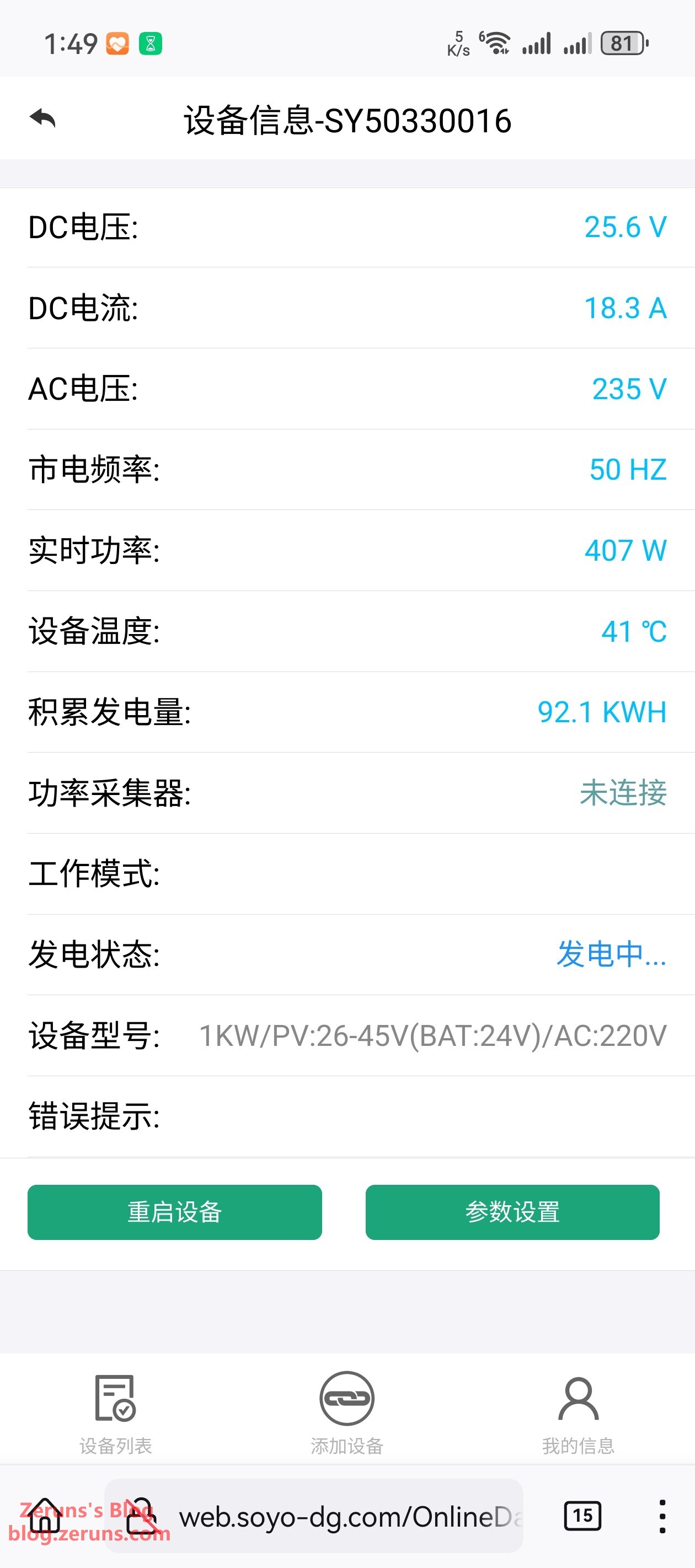The height and width of the screenshot is (1568, 695).
Task: Open the browser tab switcher showing 15
Action: pyautogui.click(x=582, y=1516)
